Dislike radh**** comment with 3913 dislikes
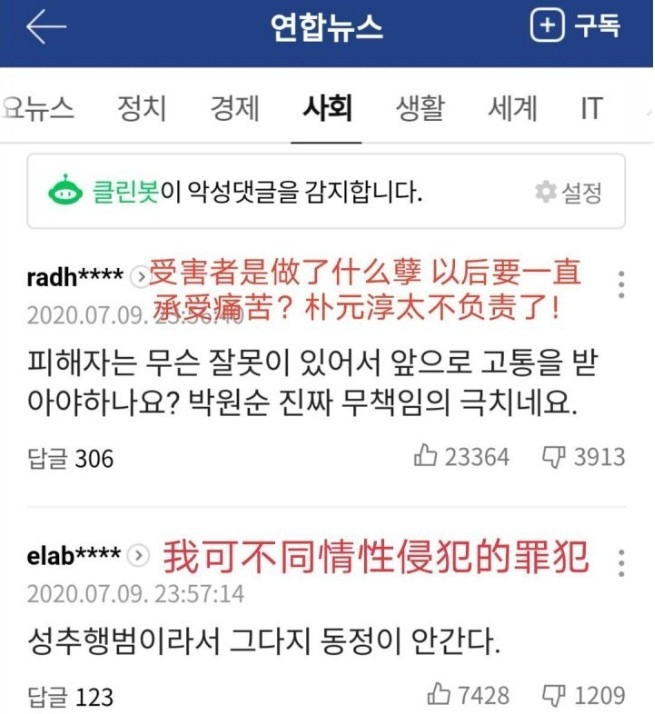Image resolution: width=655 pixels, height=714 pixels. 584,457
